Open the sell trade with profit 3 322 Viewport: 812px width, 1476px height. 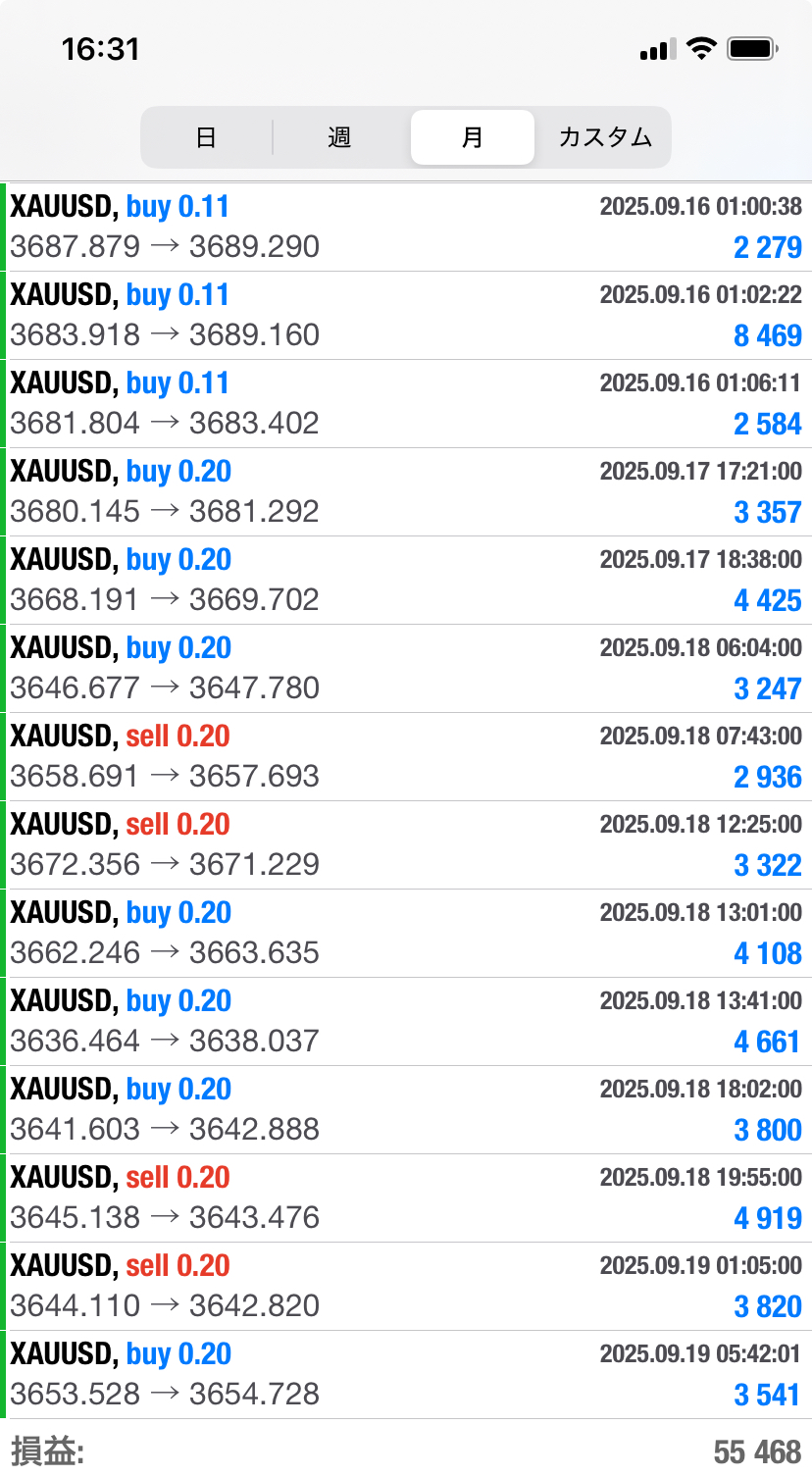point(406,844)
